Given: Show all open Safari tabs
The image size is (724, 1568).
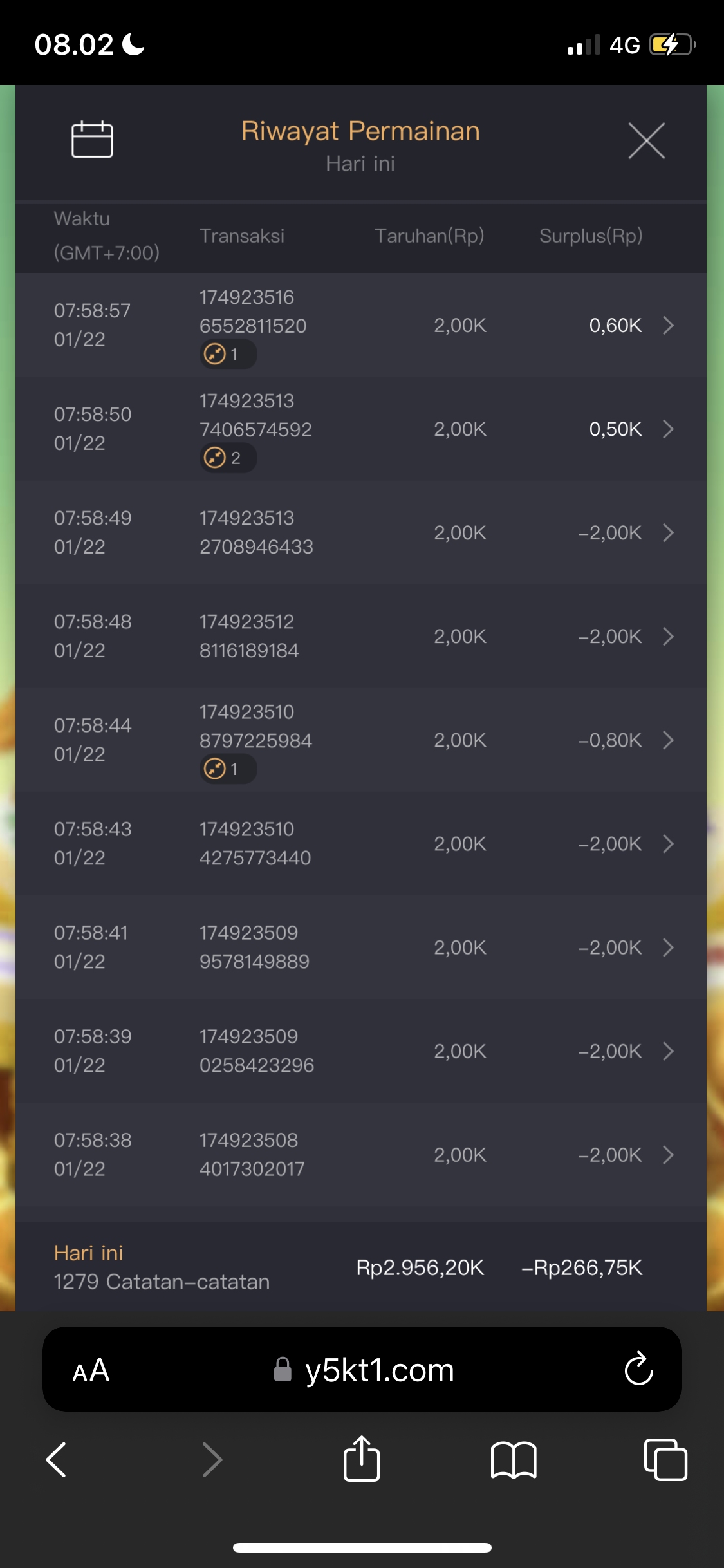Looking at the screenshot, I should tap(665, 1459).
